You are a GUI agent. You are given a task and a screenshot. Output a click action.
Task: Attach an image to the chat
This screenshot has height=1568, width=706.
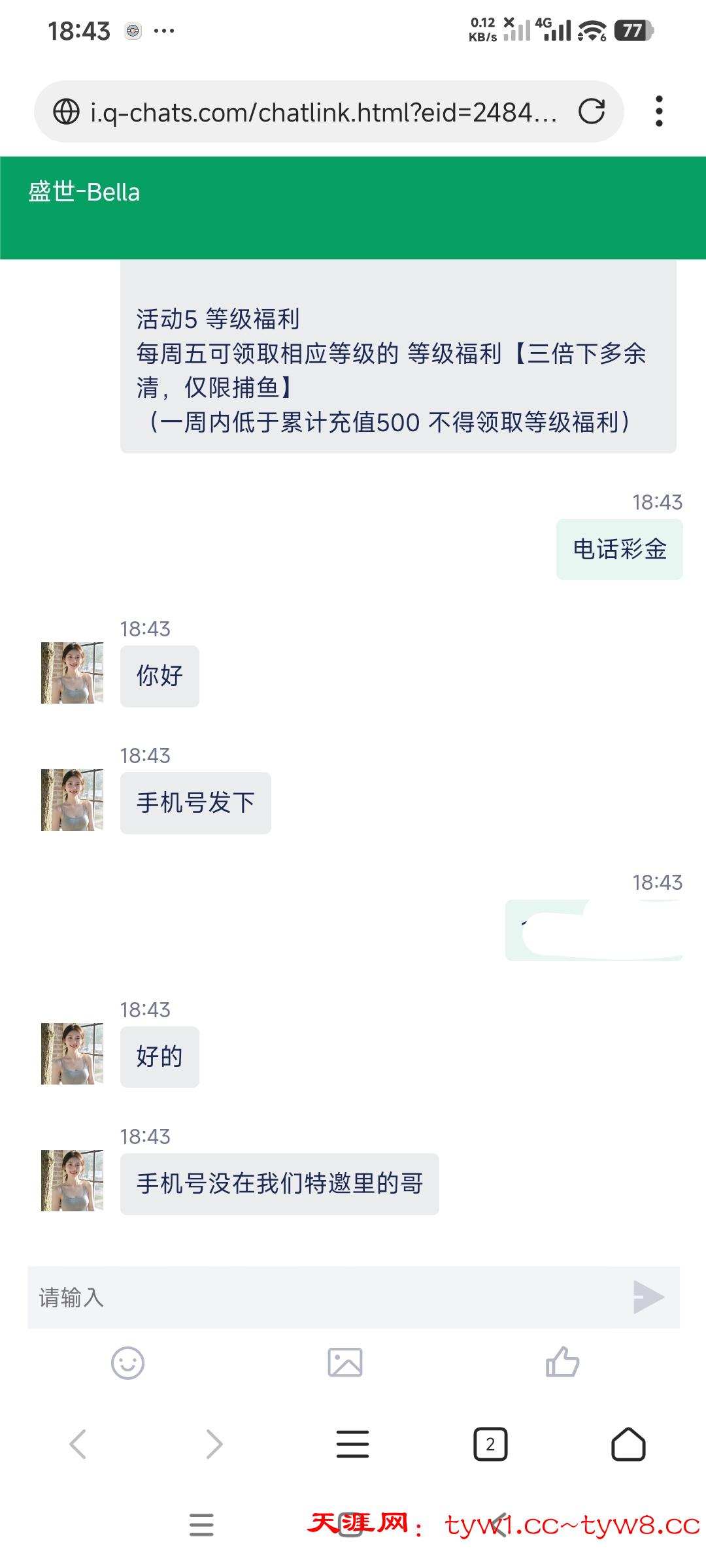pyautogui.click(x=345, y=1363)
